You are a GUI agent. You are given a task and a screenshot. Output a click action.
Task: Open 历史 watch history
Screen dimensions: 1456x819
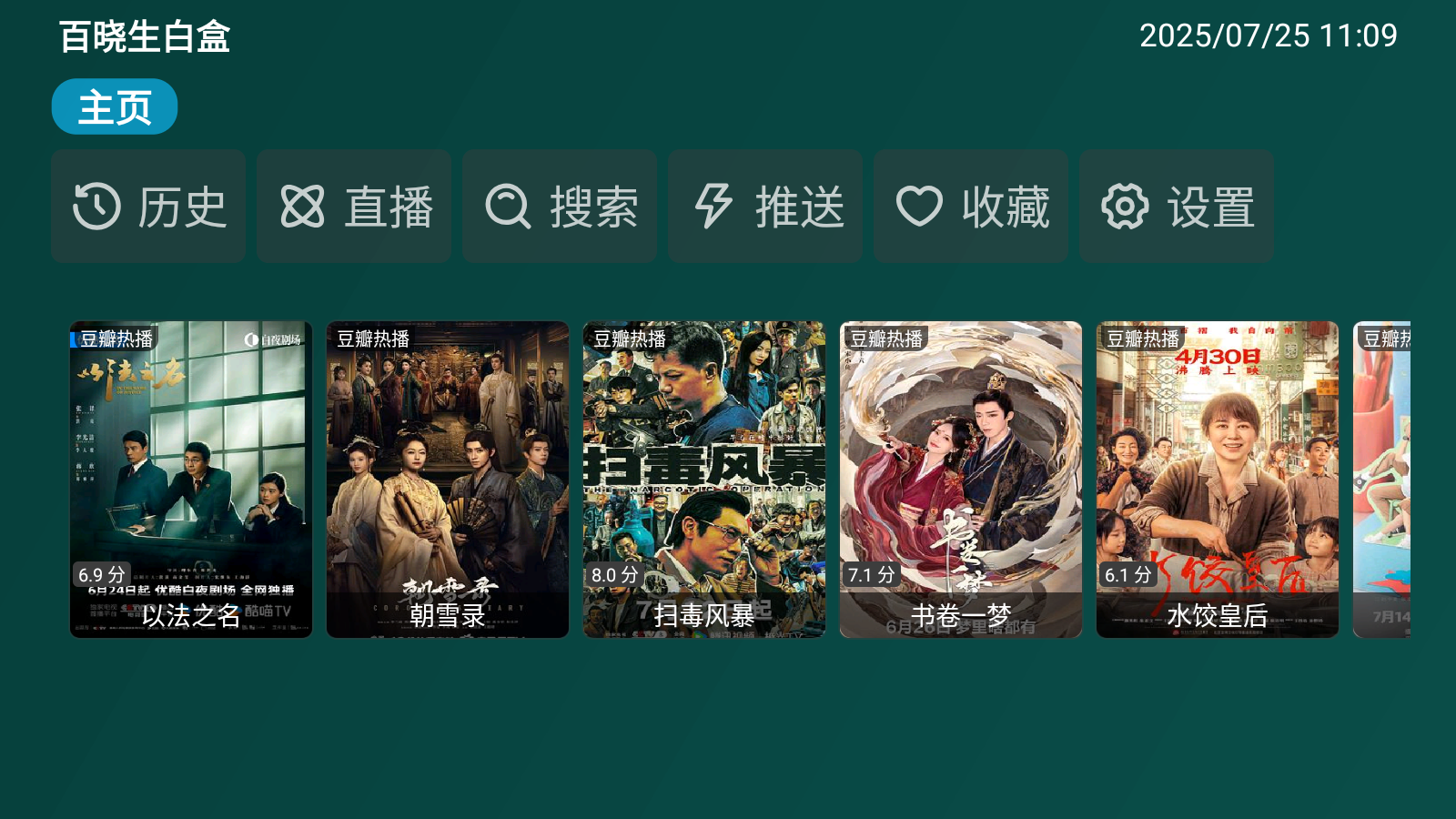pos(148,207)
